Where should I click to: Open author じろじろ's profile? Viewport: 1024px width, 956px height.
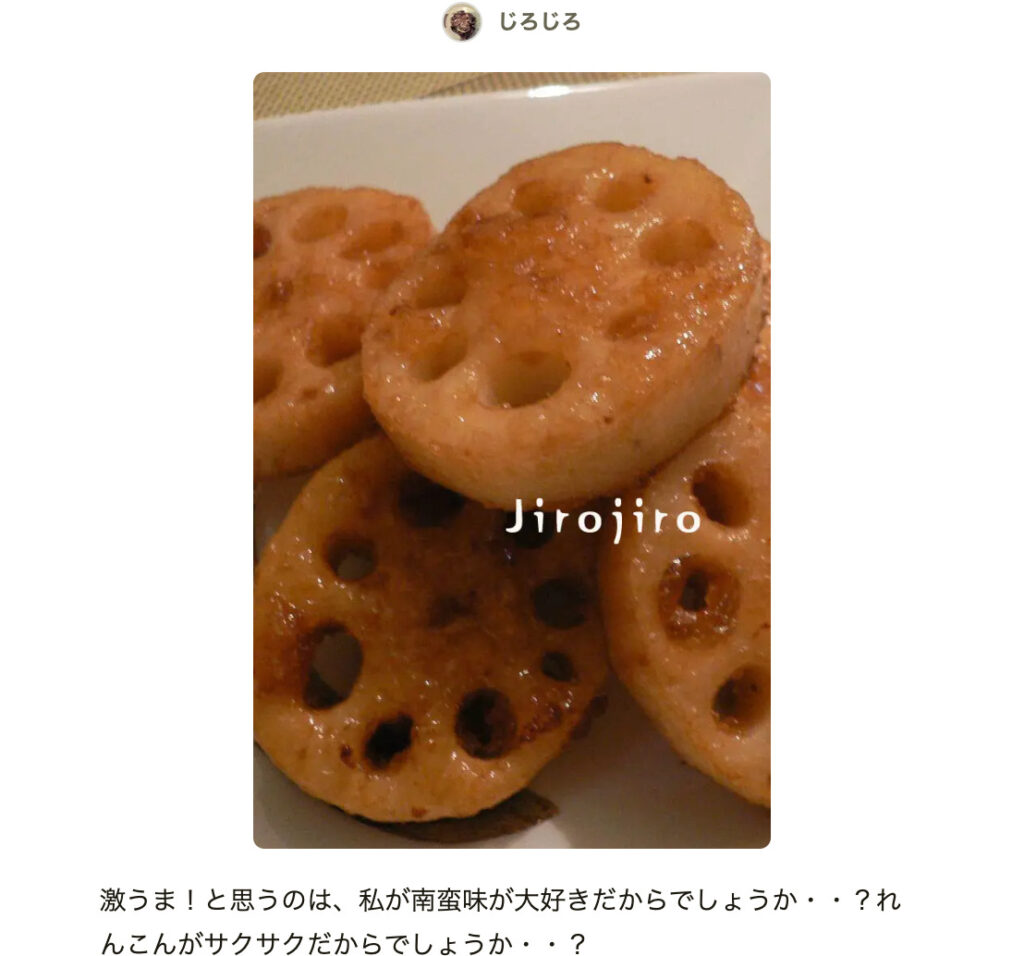(538, 22)
